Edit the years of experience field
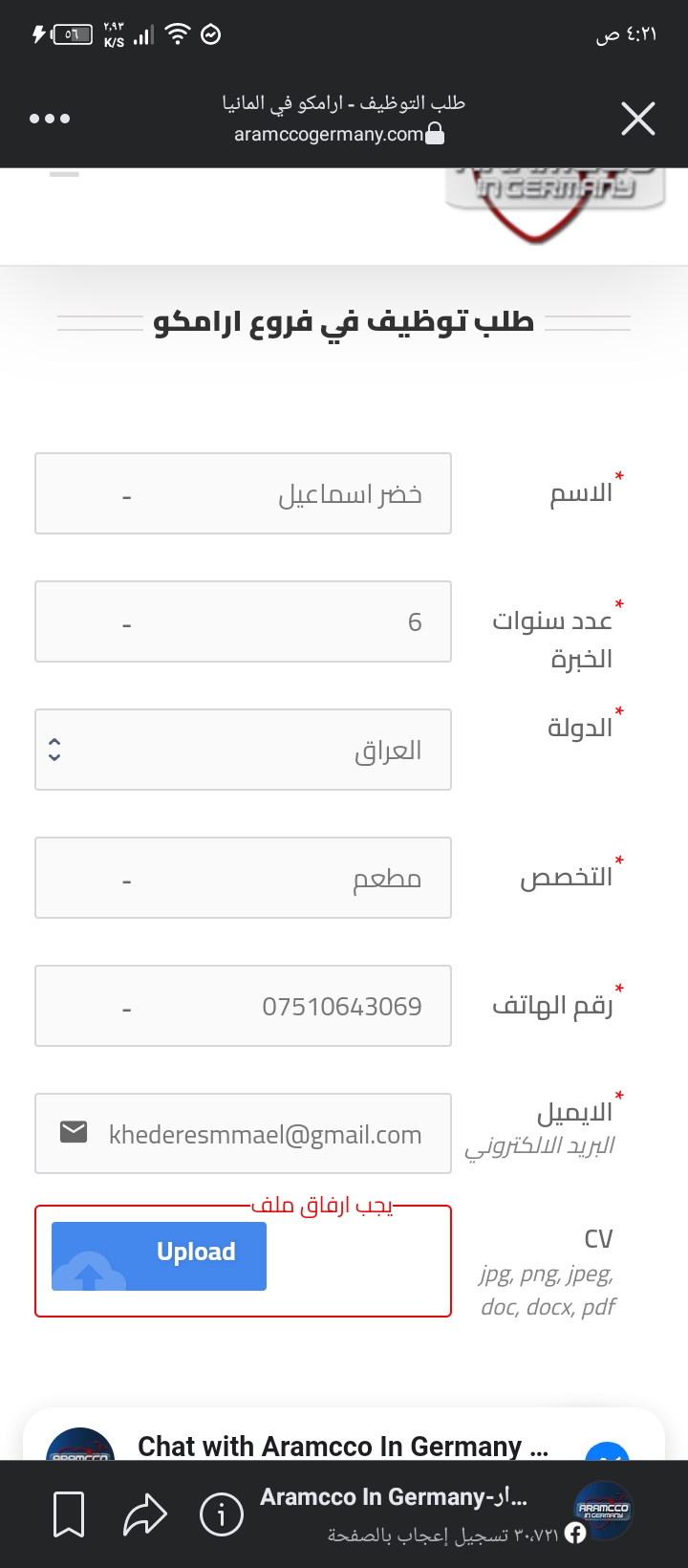Screen dimensions: 688x1568 [x=243, y=621]
